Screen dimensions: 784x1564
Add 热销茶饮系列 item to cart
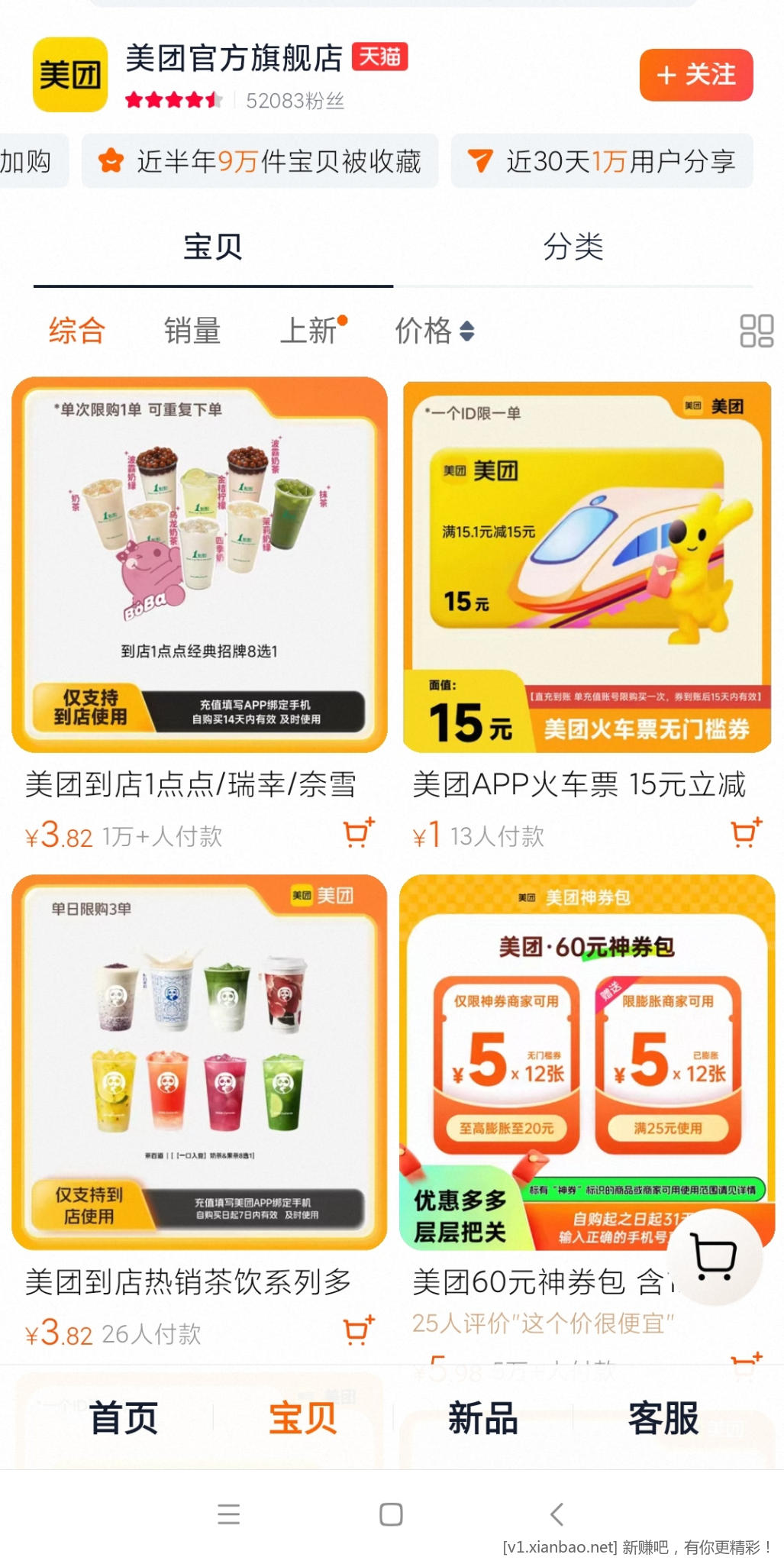358,1331
